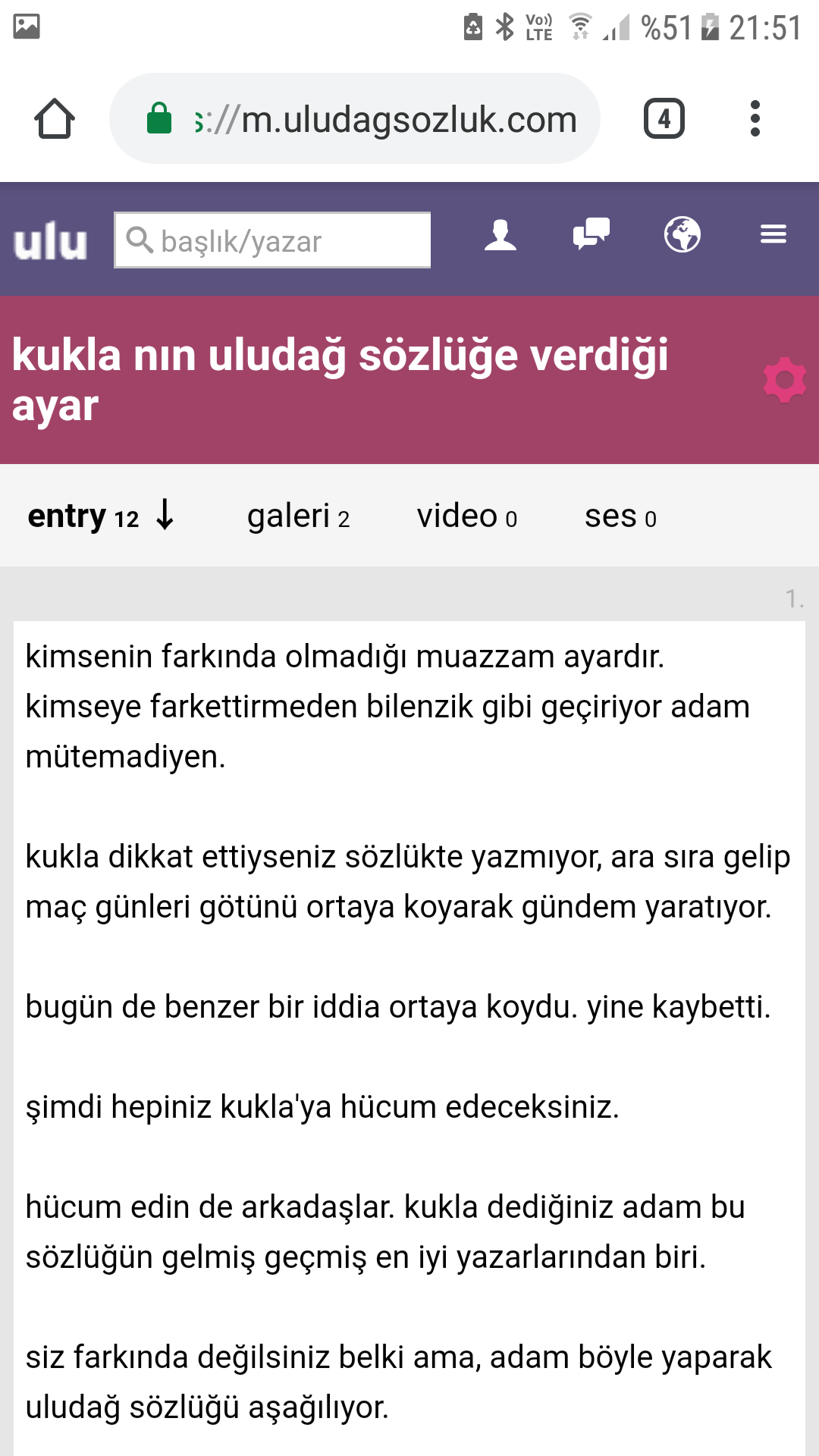Tap the browser home button

(55, 119)
